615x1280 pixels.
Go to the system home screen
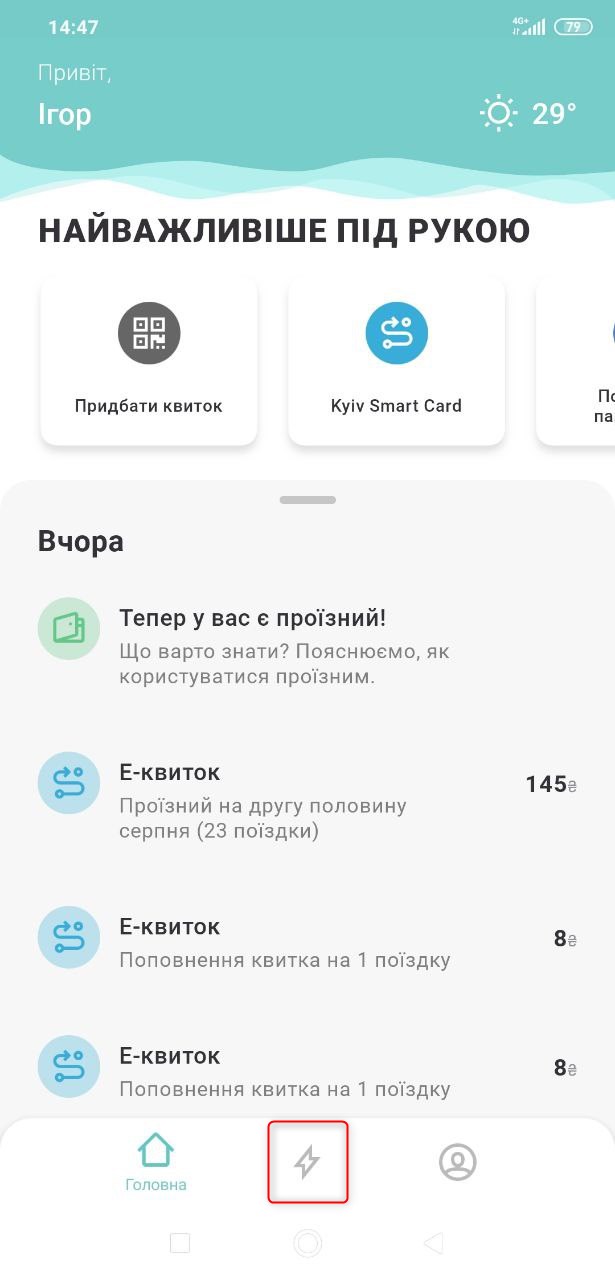point(307,1243)
